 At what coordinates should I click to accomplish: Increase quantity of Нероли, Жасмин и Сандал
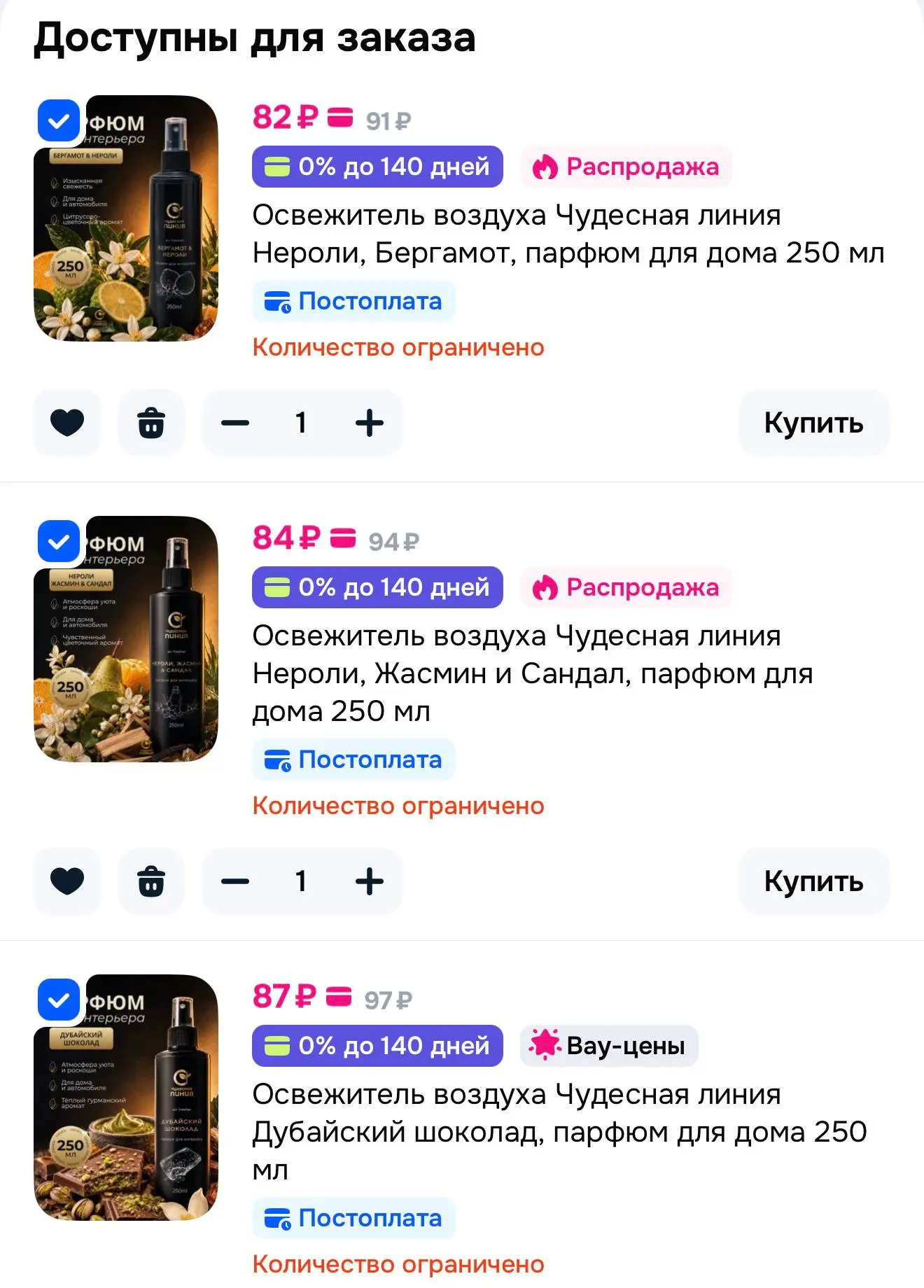pos(370,881)
